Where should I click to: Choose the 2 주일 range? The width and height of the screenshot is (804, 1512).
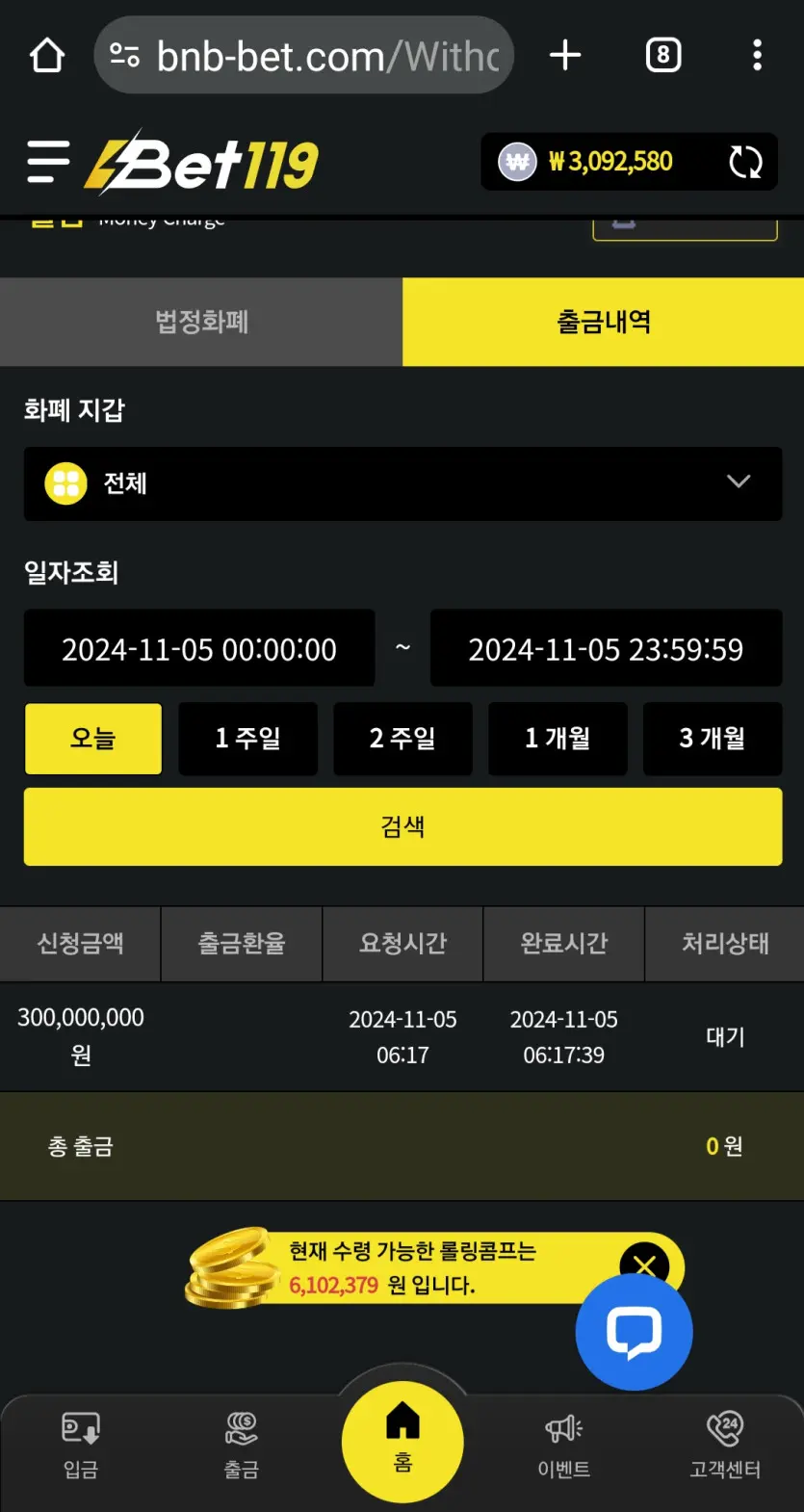[x=402, y=739]
